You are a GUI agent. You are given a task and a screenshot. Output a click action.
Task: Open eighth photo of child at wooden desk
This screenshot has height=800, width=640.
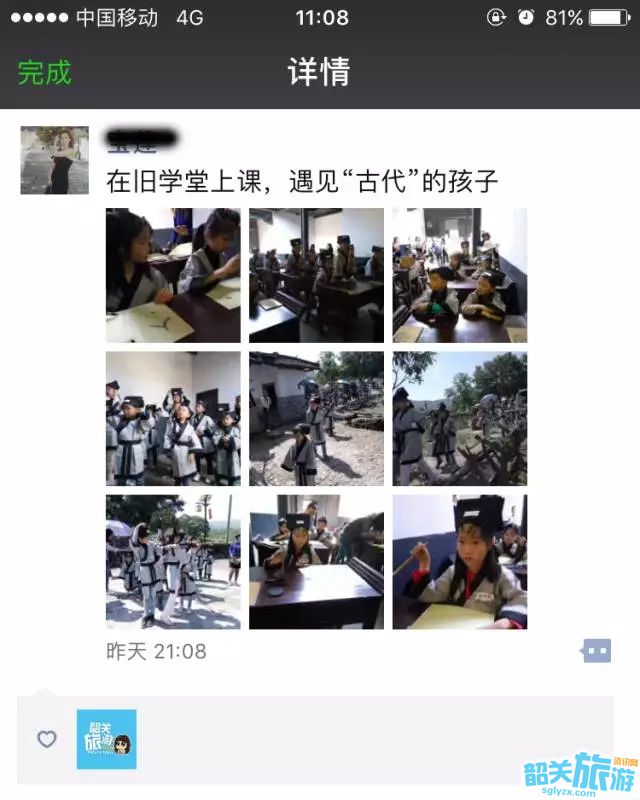316,561
